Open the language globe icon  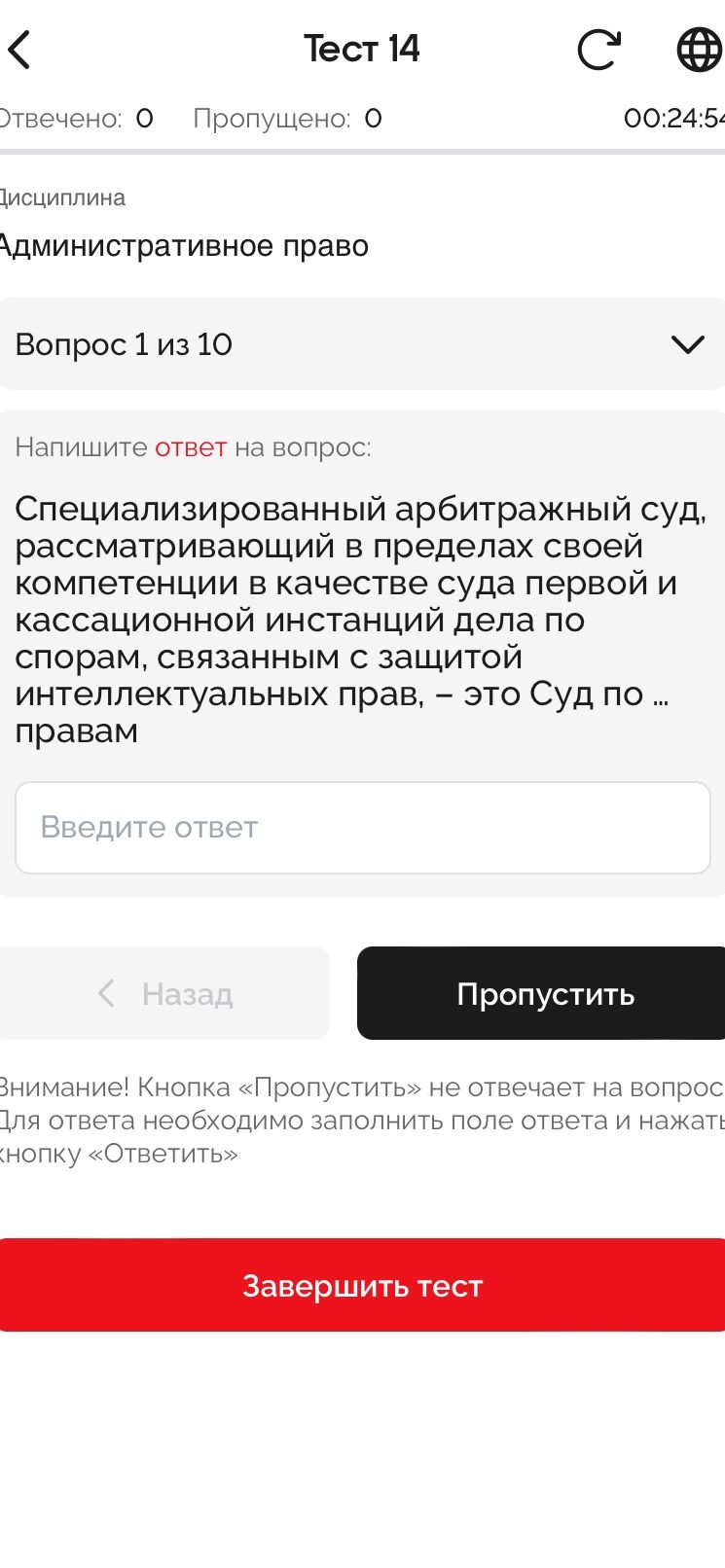point(700,50)
